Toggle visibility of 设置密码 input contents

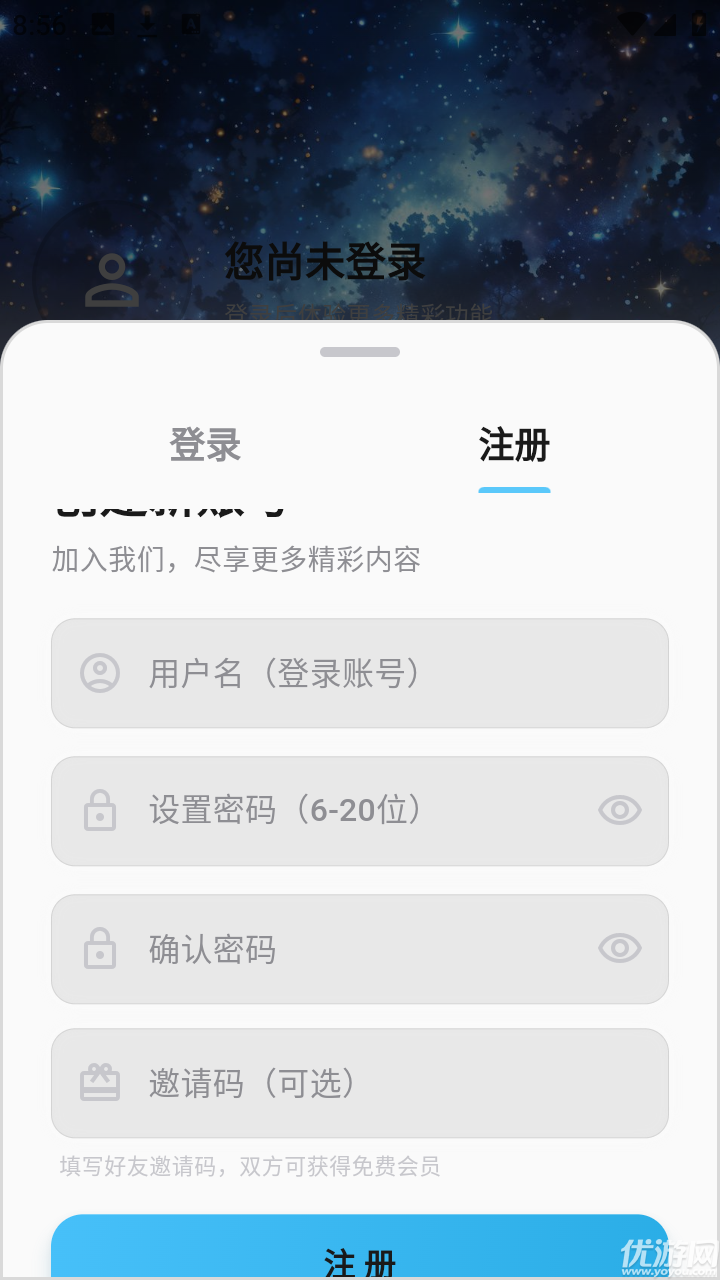tap(619, 810)
